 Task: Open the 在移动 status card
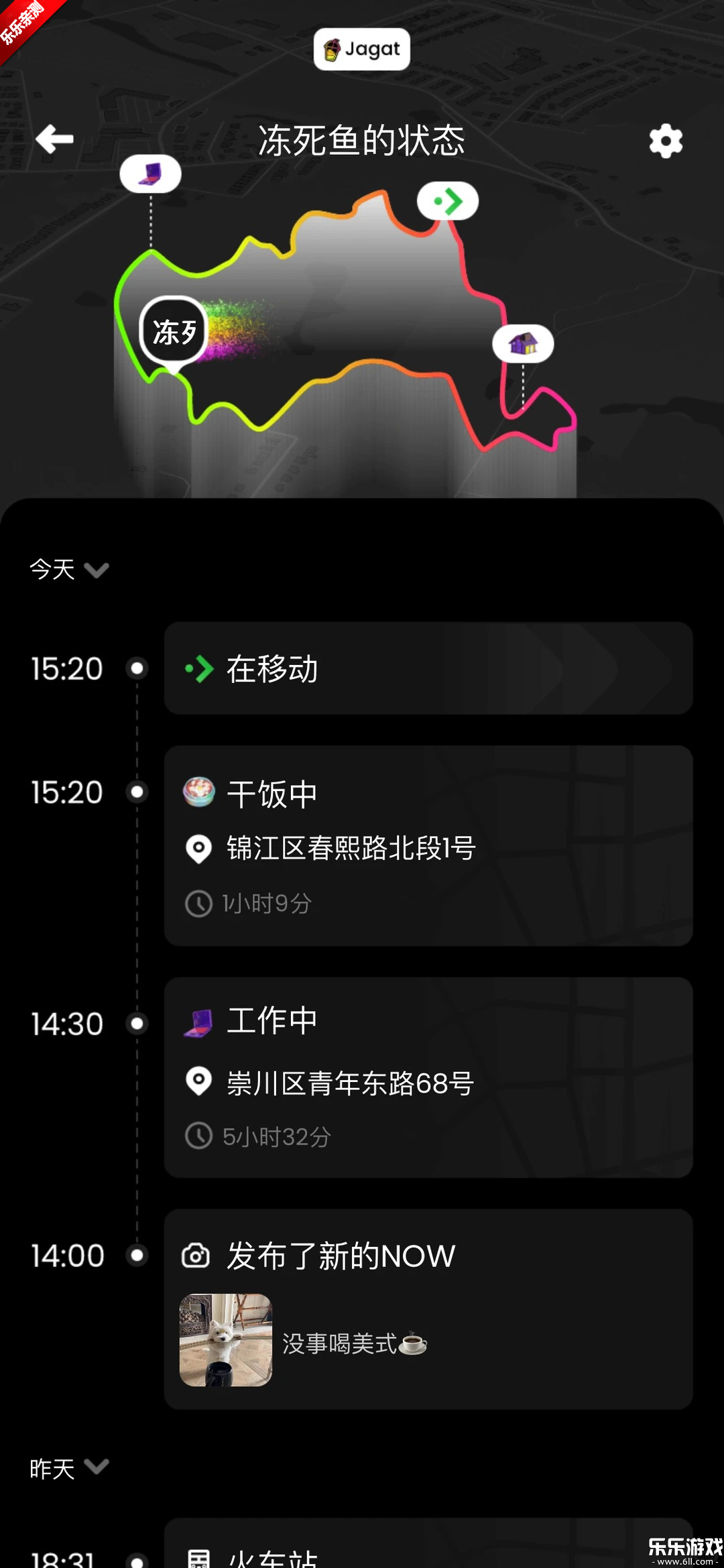click(x=428, y=668)
